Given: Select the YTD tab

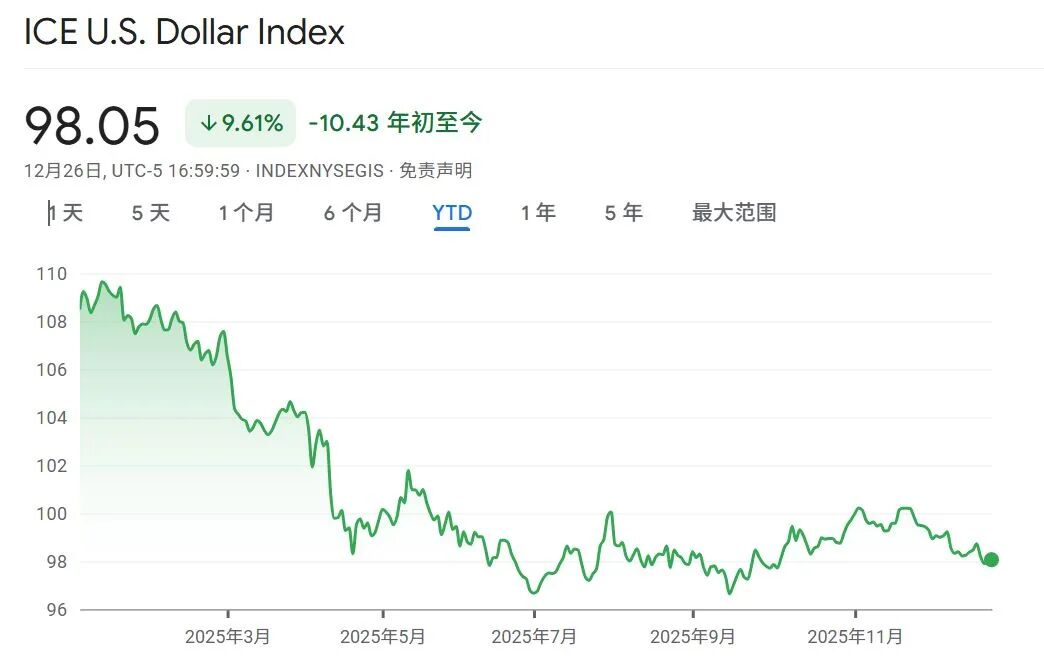Looking at the screenshot, I should (452, 213).
